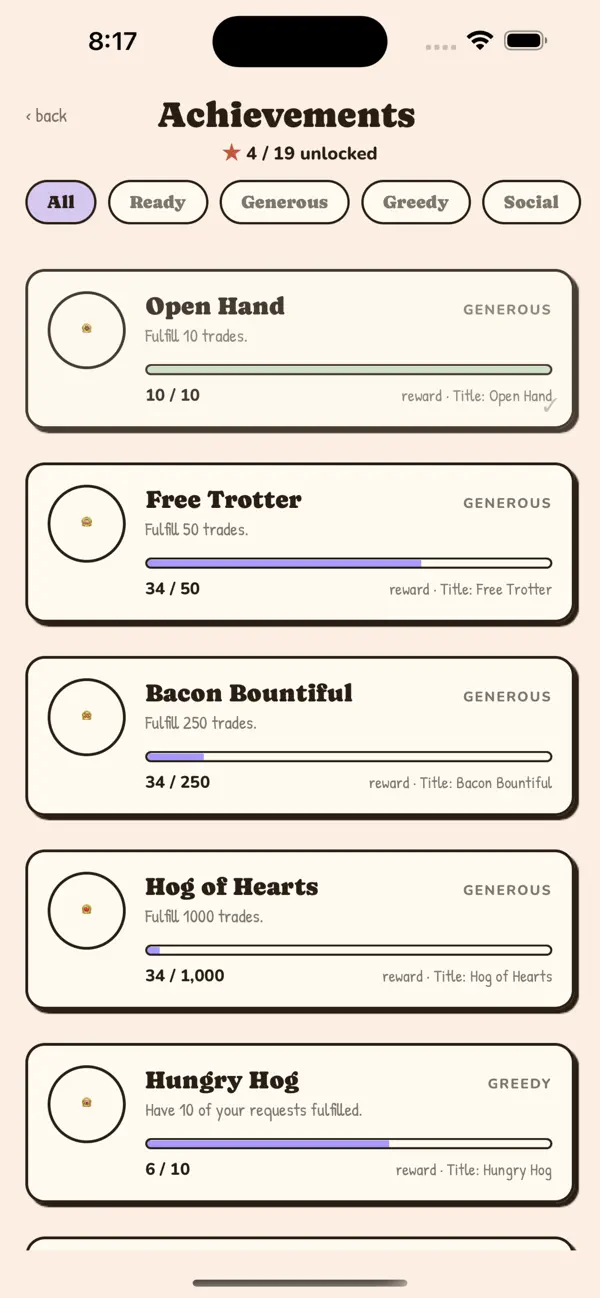Go back using the back link
600x1298 pixels.
(x=46, y=116)
